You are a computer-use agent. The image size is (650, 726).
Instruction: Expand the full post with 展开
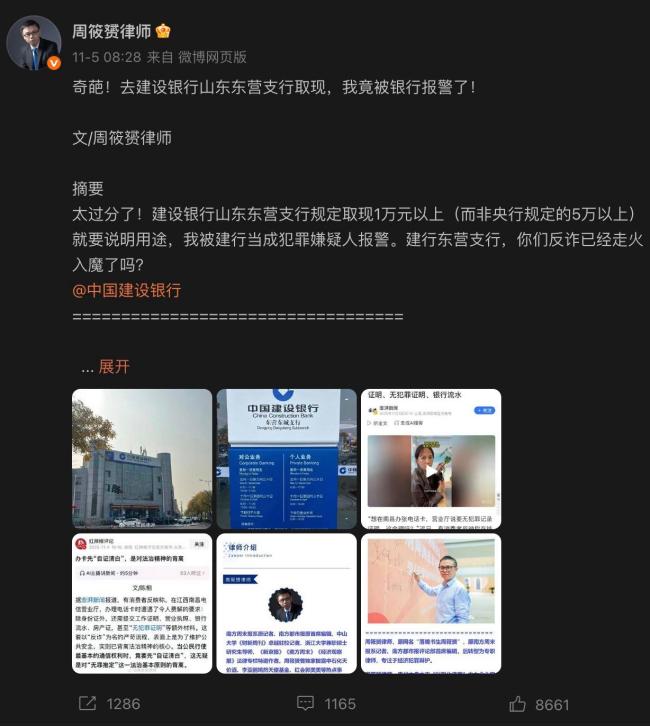tap(114, 366)
